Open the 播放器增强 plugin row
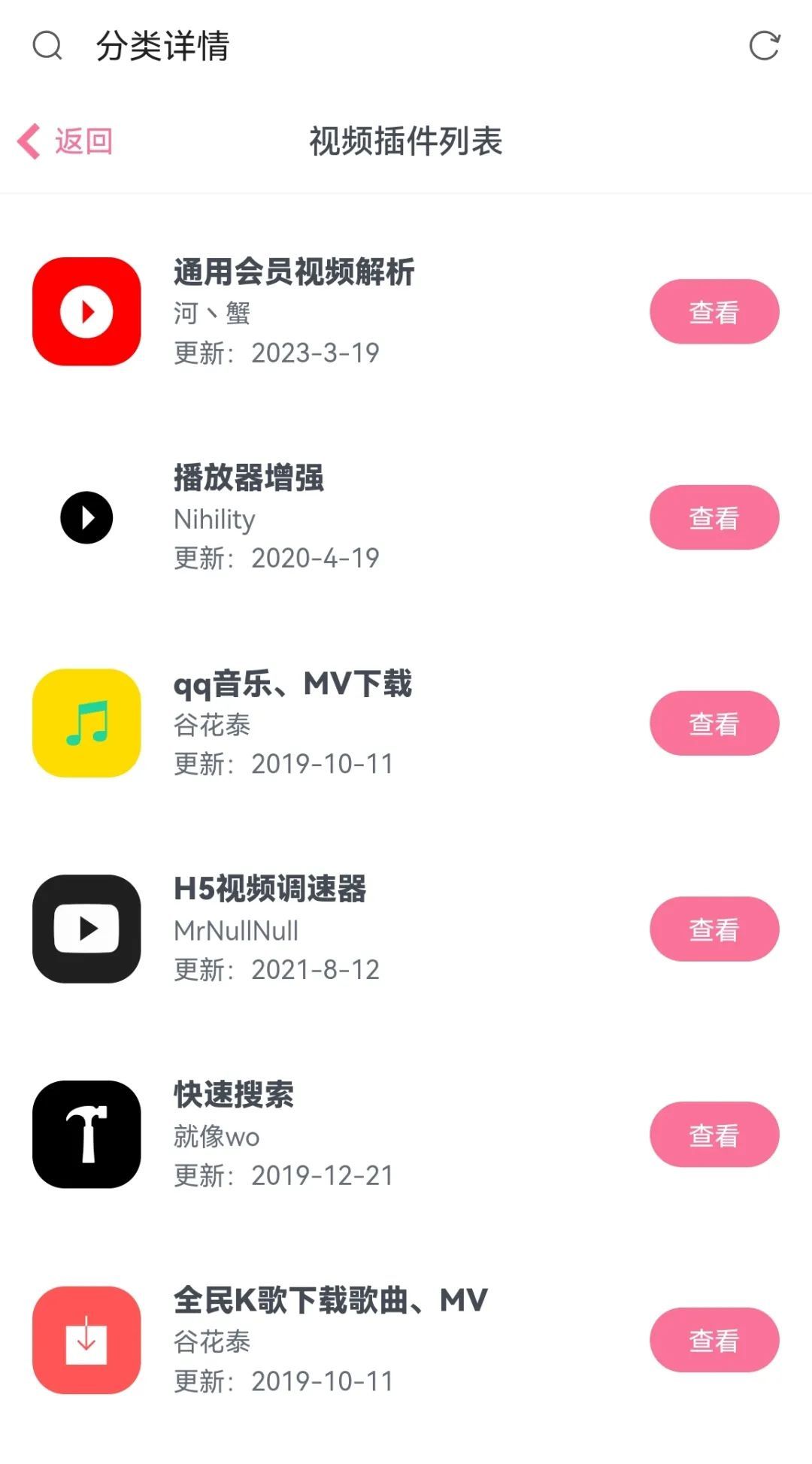 click(248, 478)
